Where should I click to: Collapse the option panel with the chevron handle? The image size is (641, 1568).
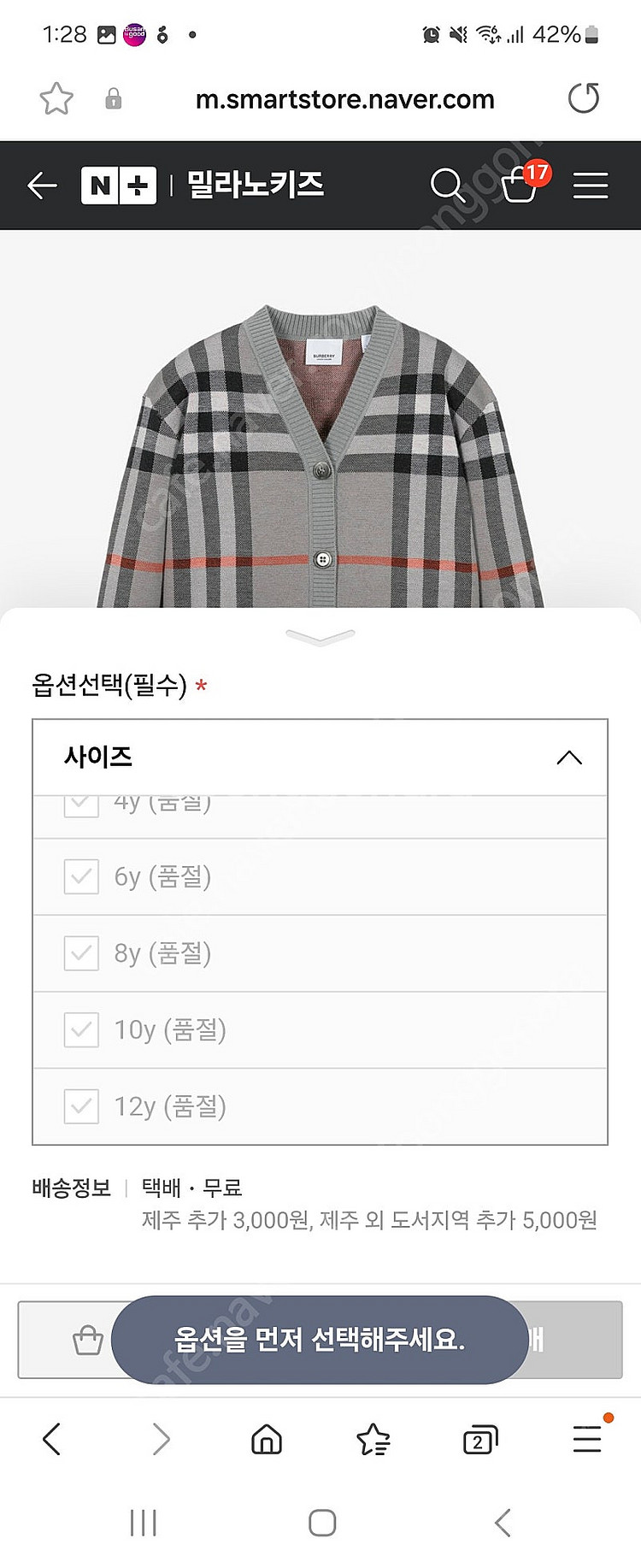pyautogui.click(x=320, y=636)
